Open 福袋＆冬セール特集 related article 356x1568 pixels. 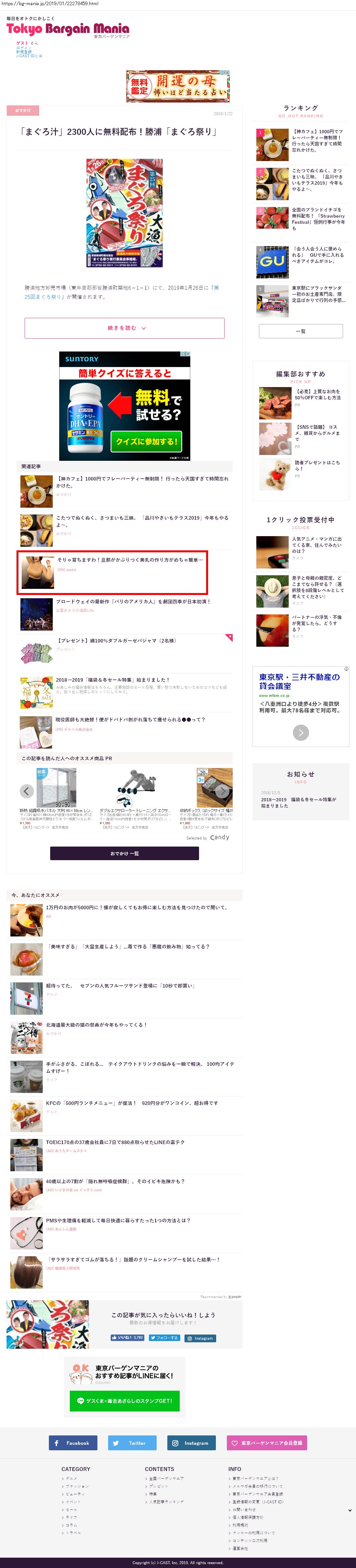click(x=113, y=680)
